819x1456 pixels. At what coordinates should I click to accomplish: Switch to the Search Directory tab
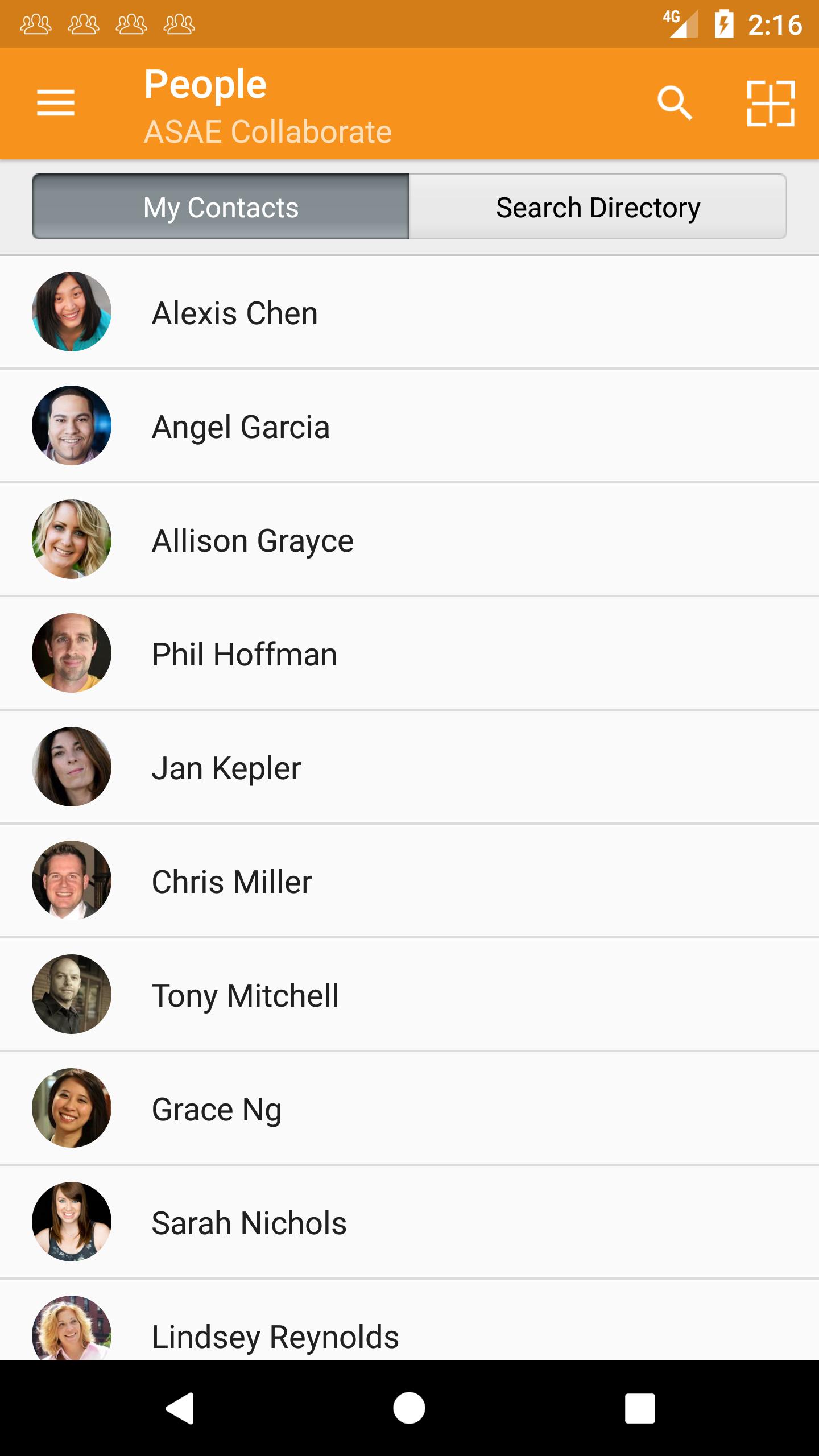pos(598,207)
